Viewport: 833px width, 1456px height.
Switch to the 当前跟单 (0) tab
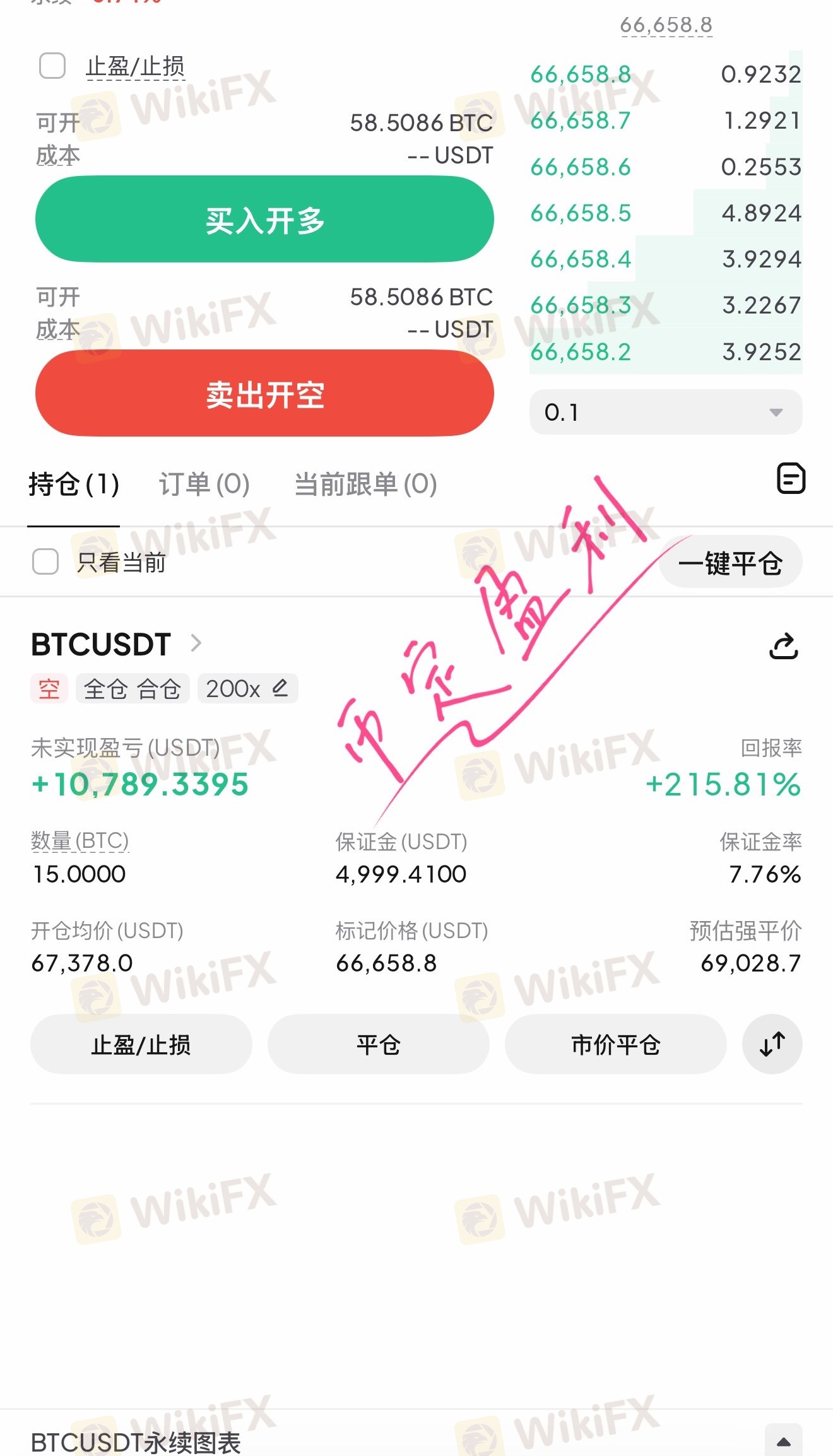click(365, 484)
